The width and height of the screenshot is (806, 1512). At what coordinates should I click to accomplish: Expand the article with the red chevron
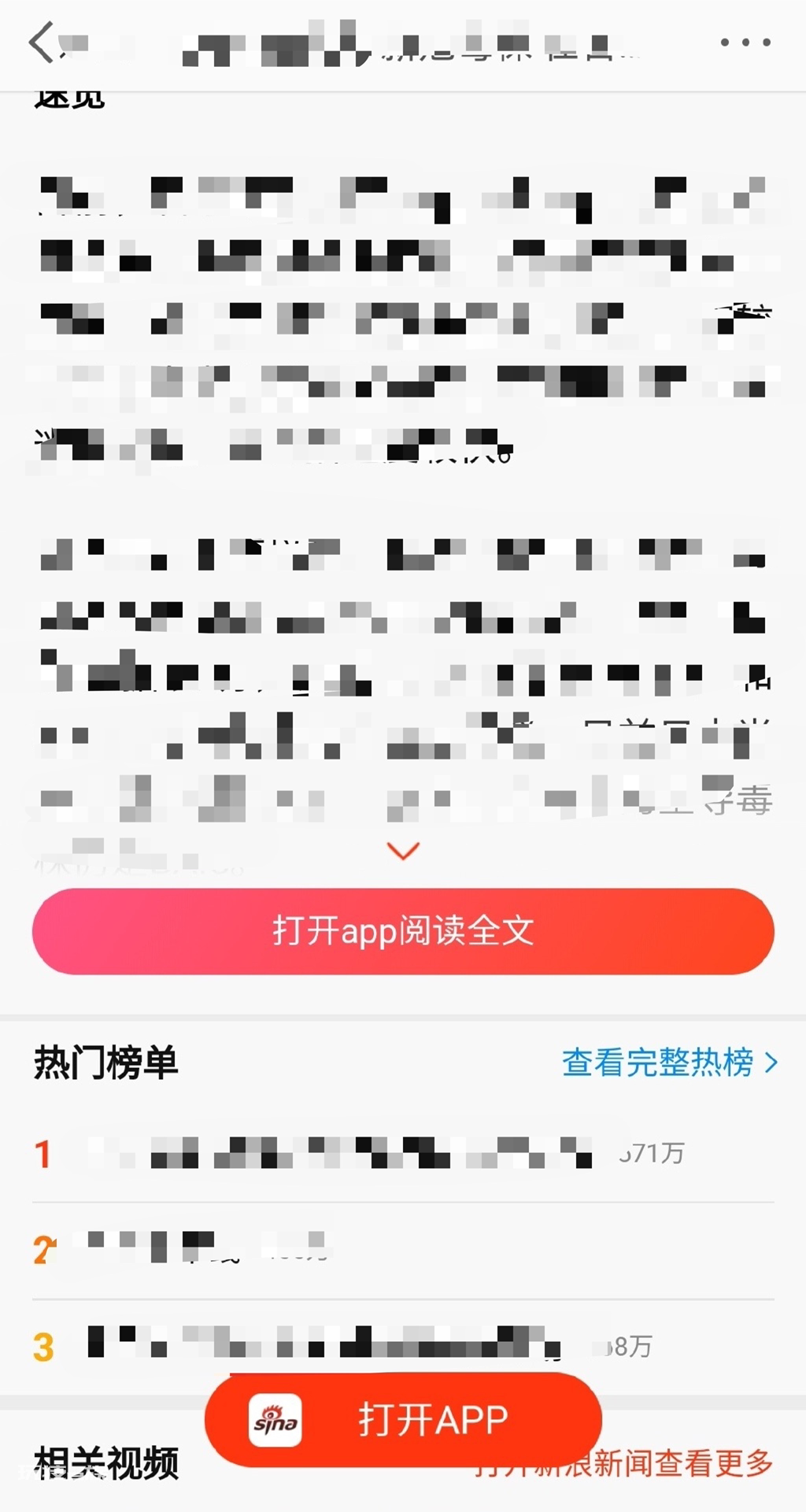coord(403,851)
